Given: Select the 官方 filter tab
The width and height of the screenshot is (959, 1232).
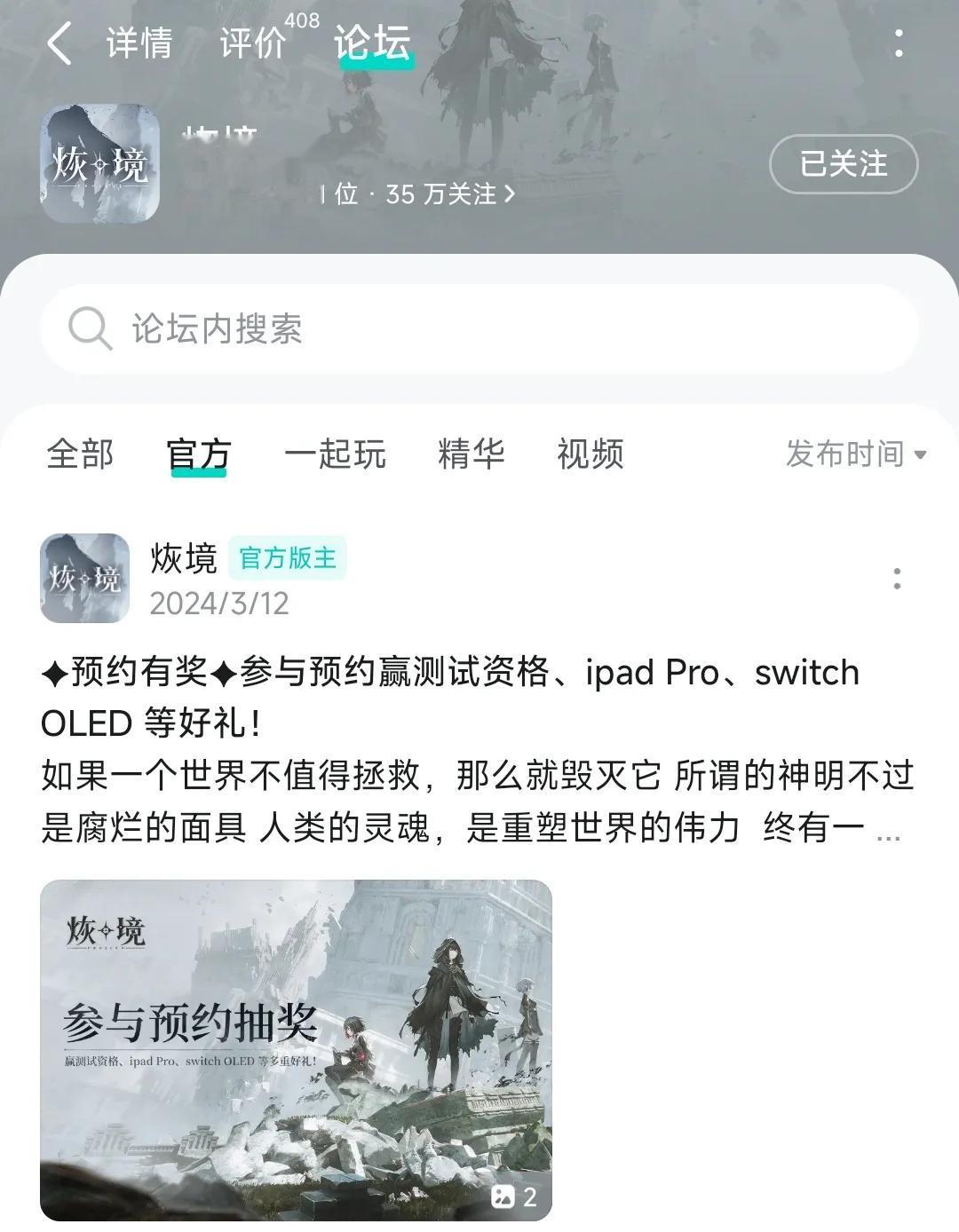Looking at the screenshot, I should (x=199, y=454).
